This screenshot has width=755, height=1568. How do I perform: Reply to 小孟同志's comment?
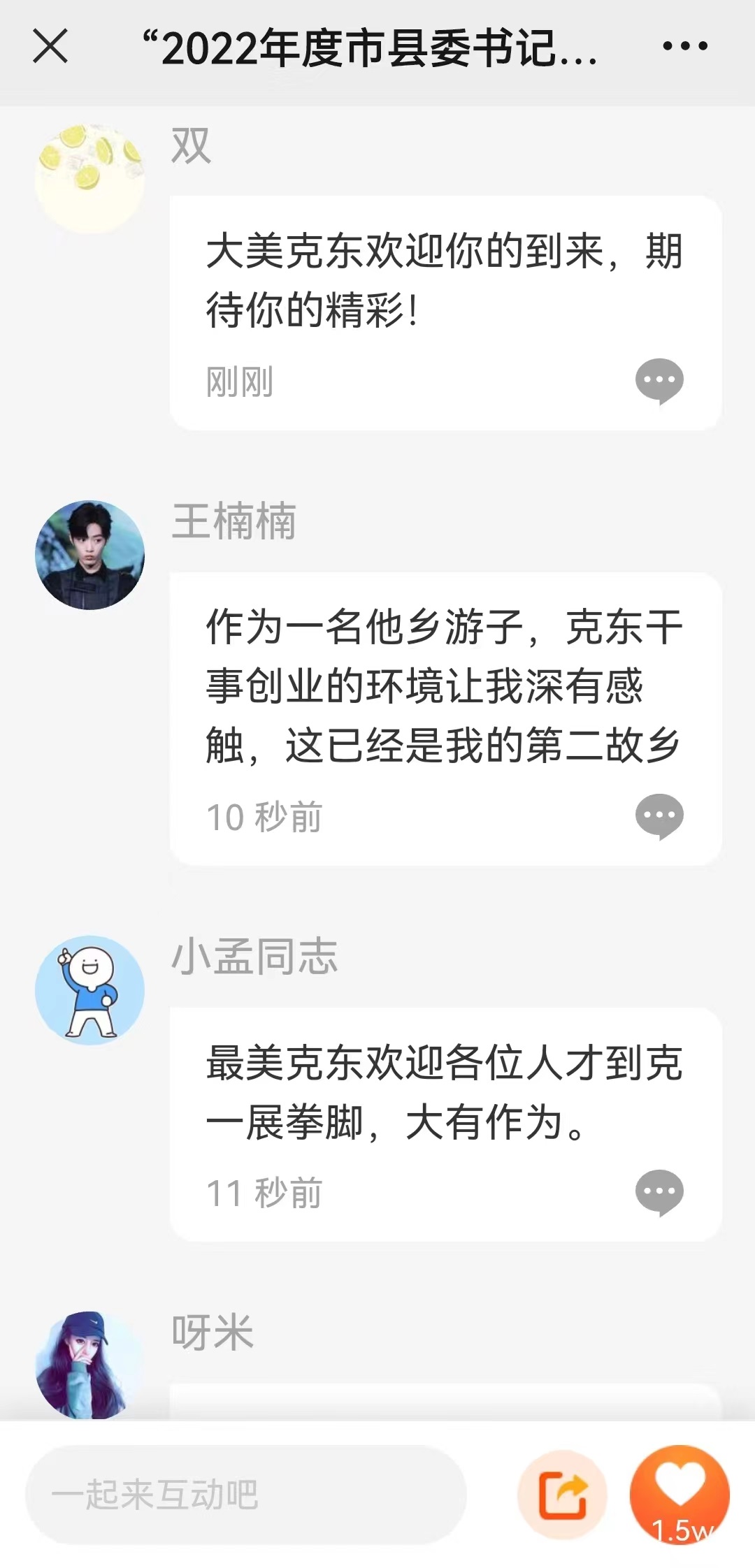click(x=659, y=1192)
